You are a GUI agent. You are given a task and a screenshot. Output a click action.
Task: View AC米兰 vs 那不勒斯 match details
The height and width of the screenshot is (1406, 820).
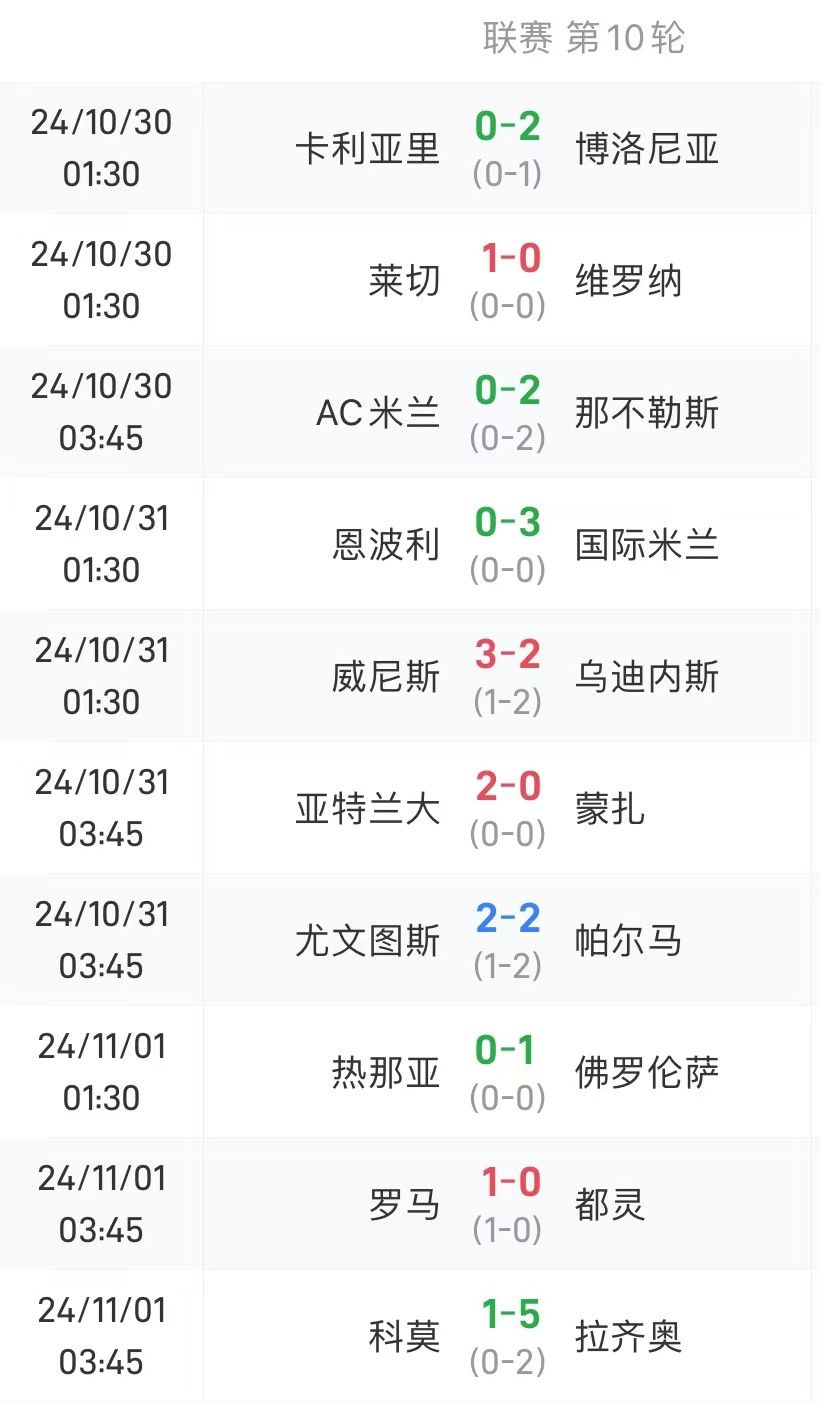pos(410,412)
